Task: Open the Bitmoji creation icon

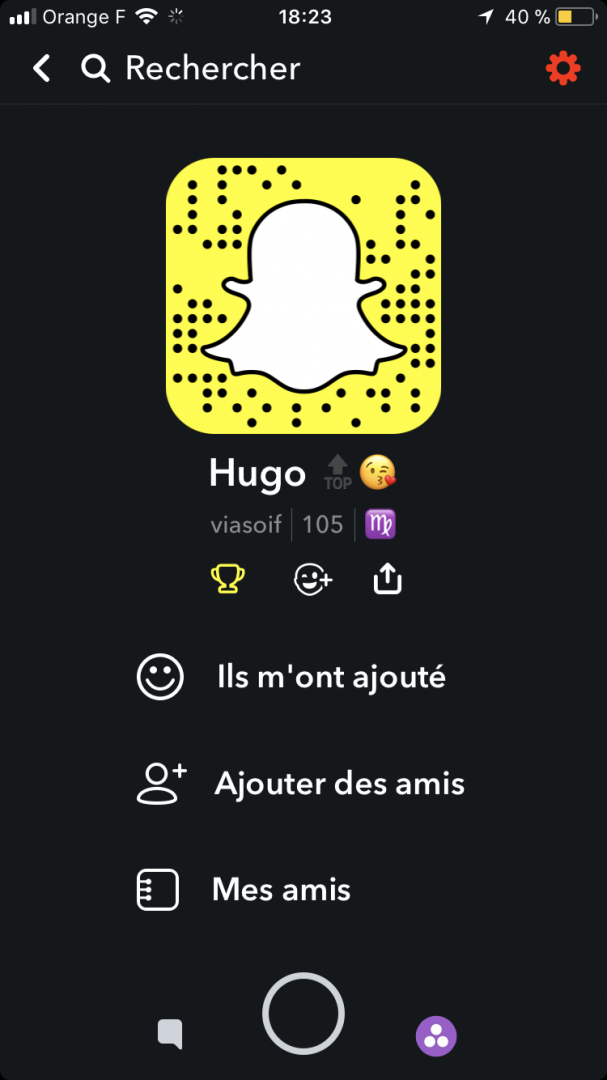Action: 313,580
